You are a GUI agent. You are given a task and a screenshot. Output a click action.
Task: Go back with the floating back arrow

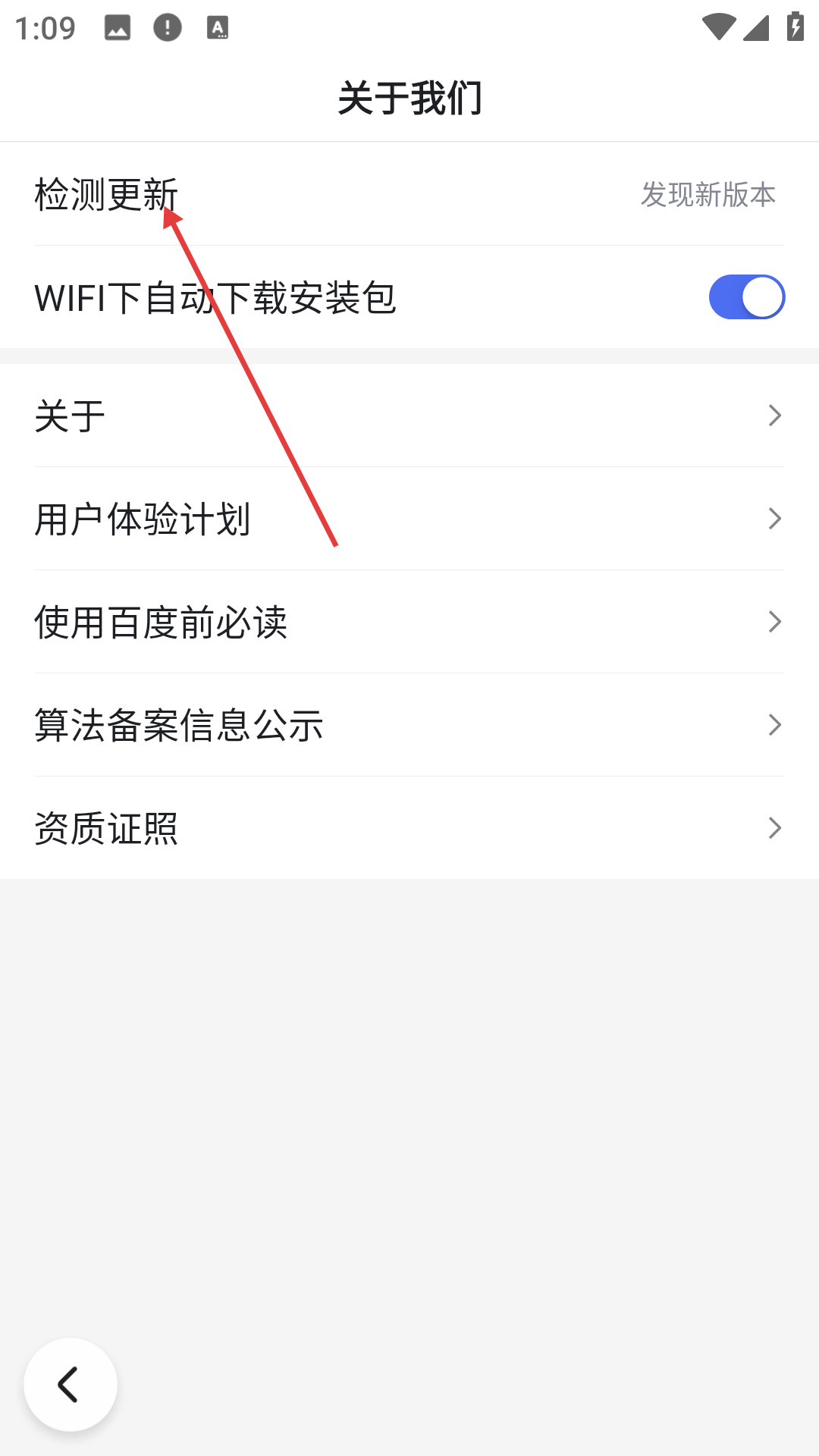70,1385
